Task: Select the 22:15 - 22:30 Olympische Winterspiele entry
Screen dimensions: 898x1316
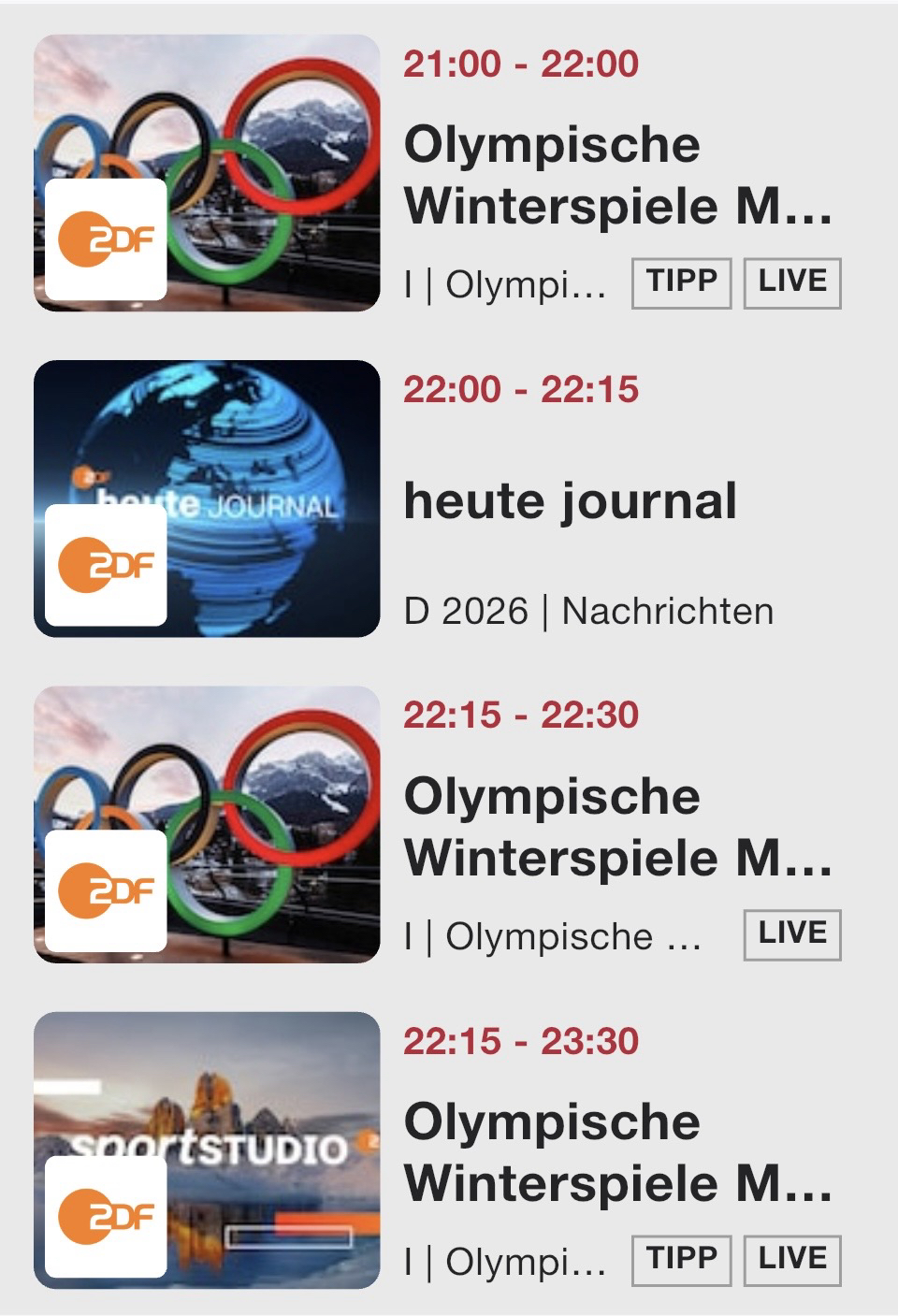Action: 617,827
